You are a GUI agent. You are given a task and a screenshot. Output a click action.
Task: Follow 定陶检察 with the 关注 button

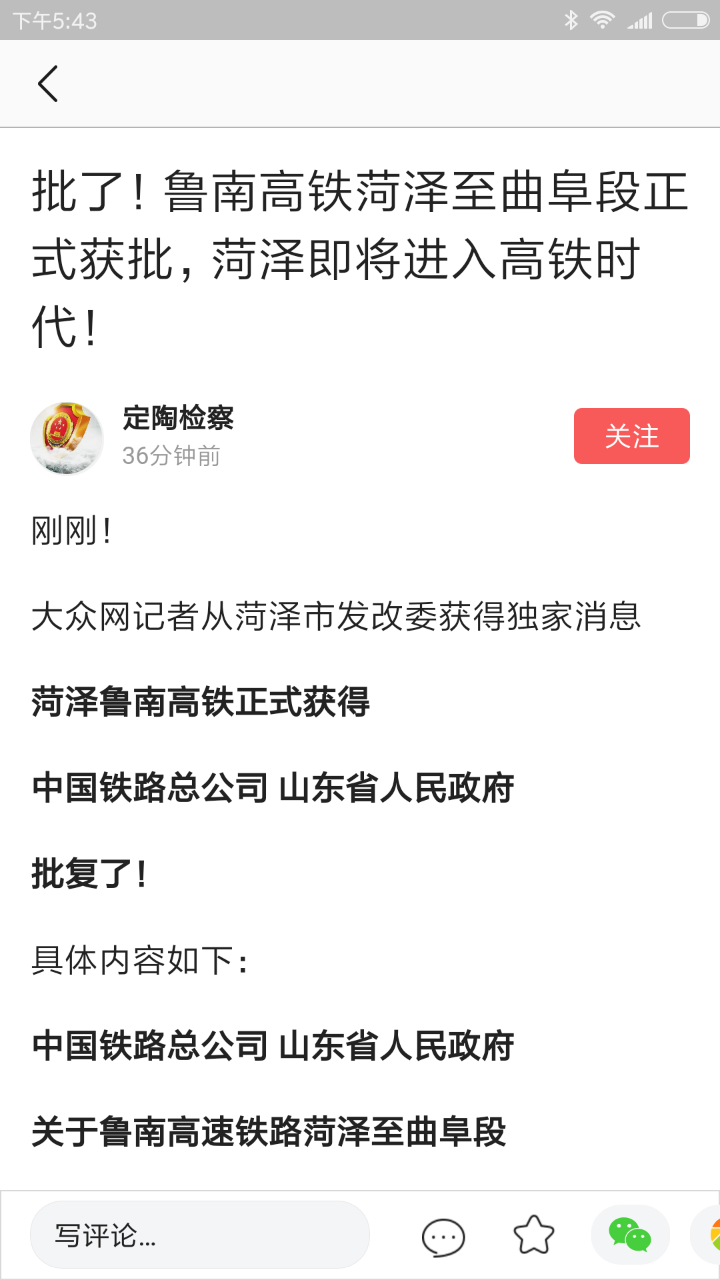click(x=631, y=436)
